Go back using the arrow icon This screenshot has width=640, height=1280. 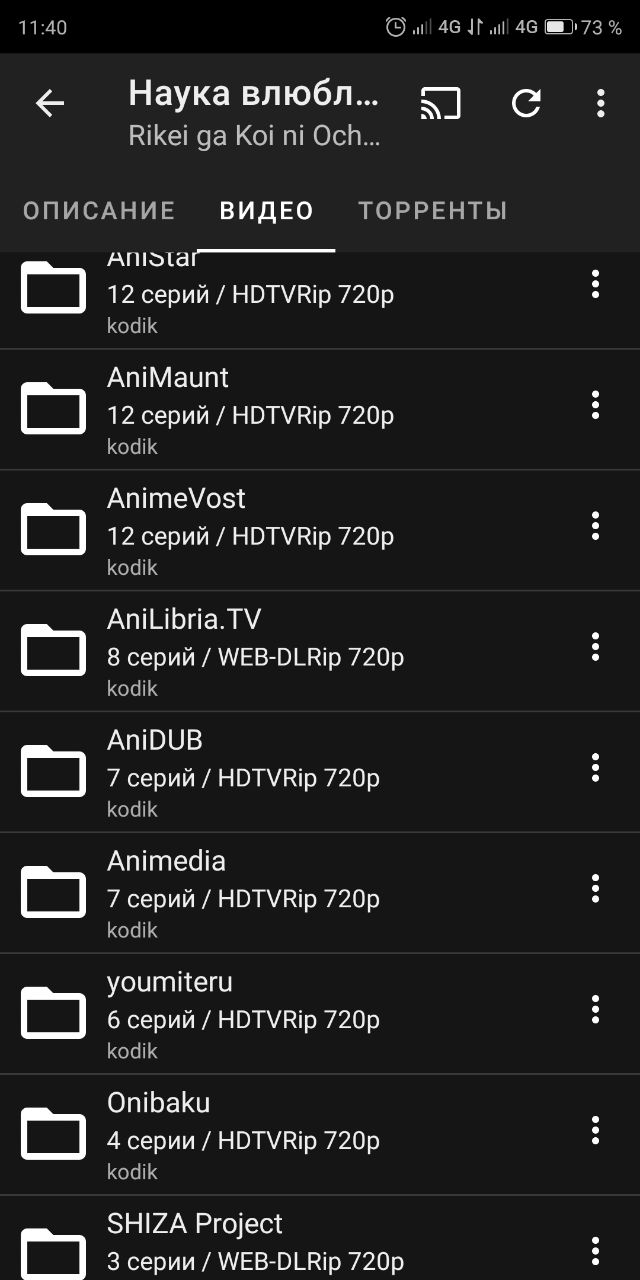50,103
